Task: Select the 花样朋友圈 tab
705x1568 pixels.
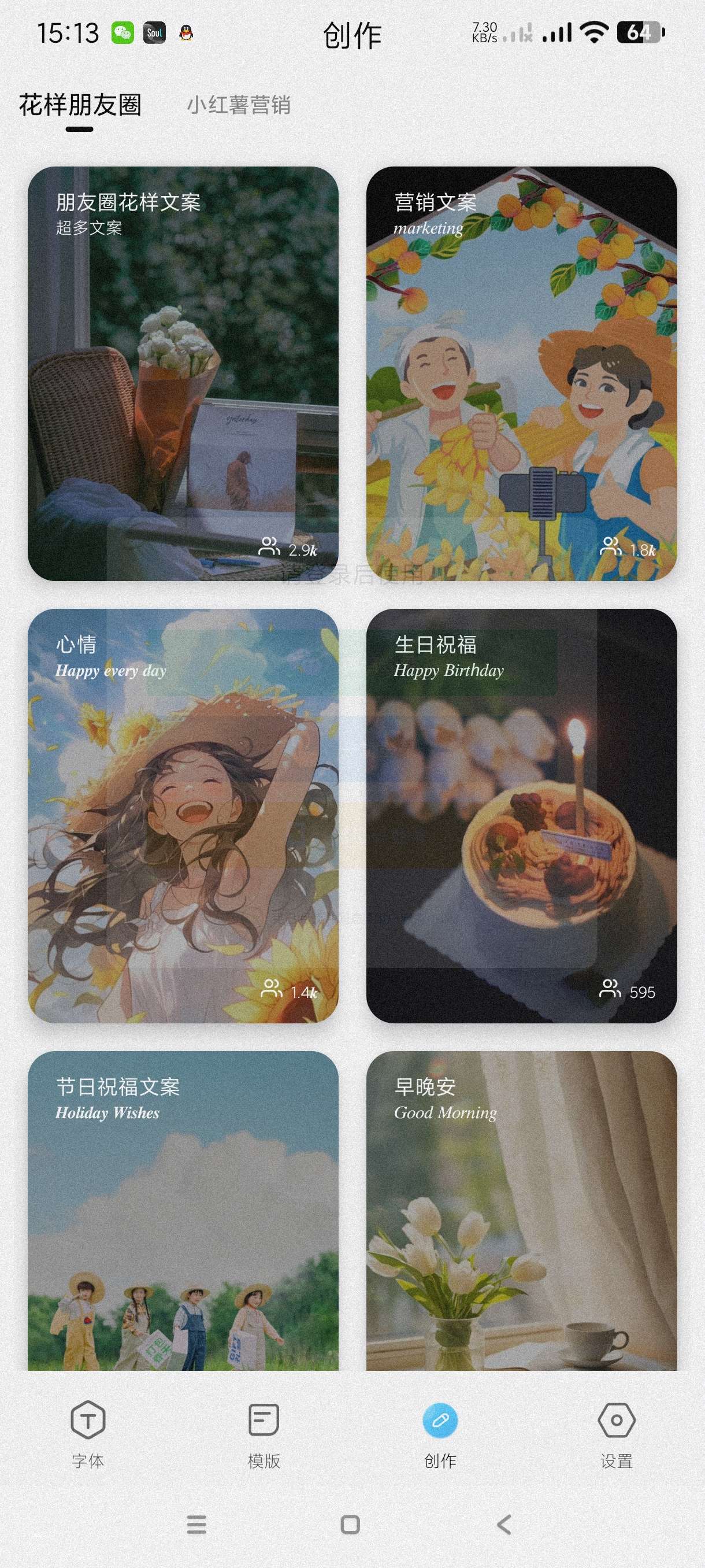Action: pos(80,105)
